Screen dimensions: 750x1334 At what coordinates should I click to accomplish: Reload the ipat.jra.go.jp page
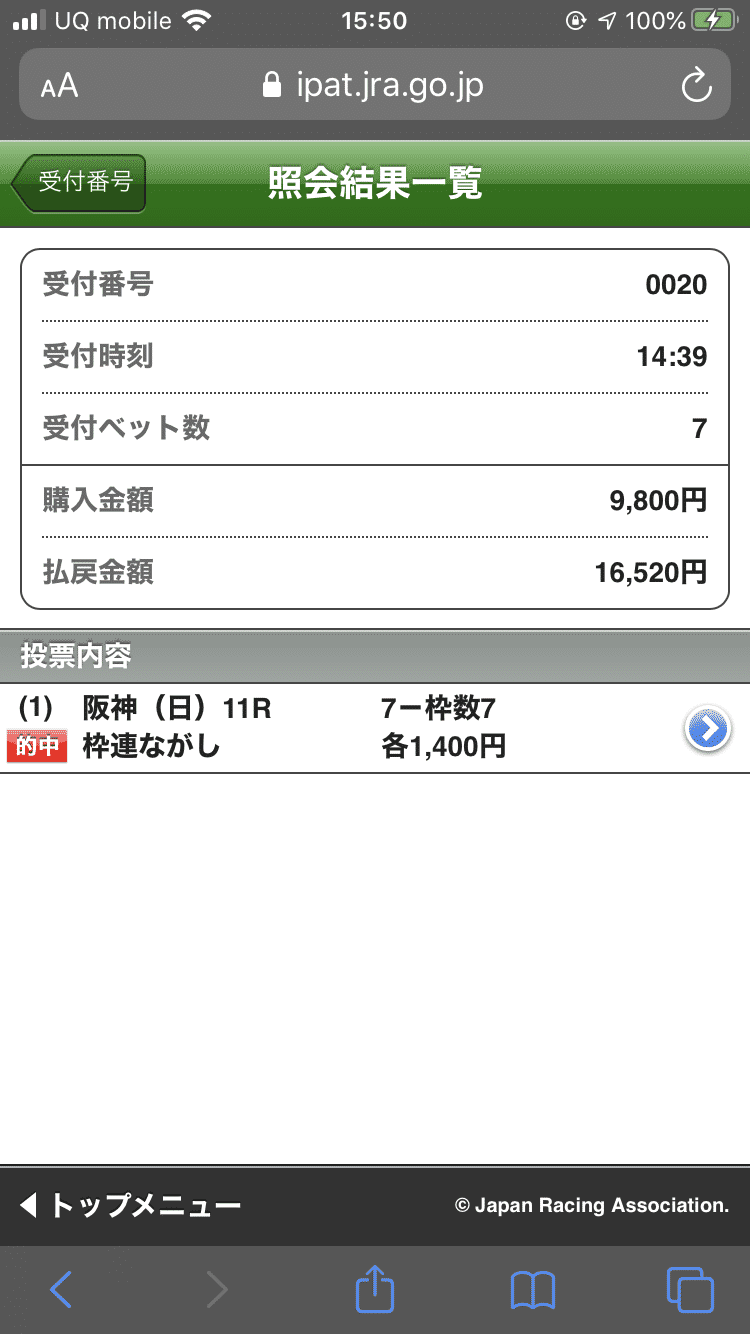pyautogui.click(x=696, y=86)
